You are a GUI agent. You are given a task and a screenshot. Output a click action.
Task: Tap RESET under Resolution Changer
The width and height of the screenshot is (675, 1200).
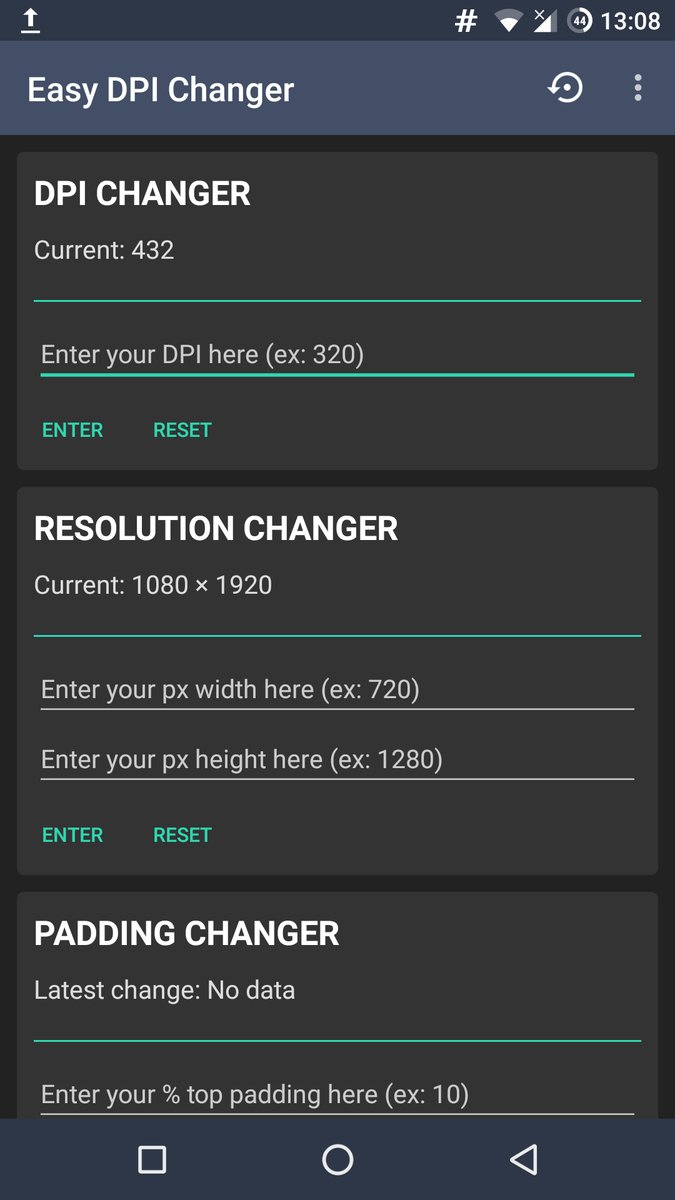click(x=182, y=835)
